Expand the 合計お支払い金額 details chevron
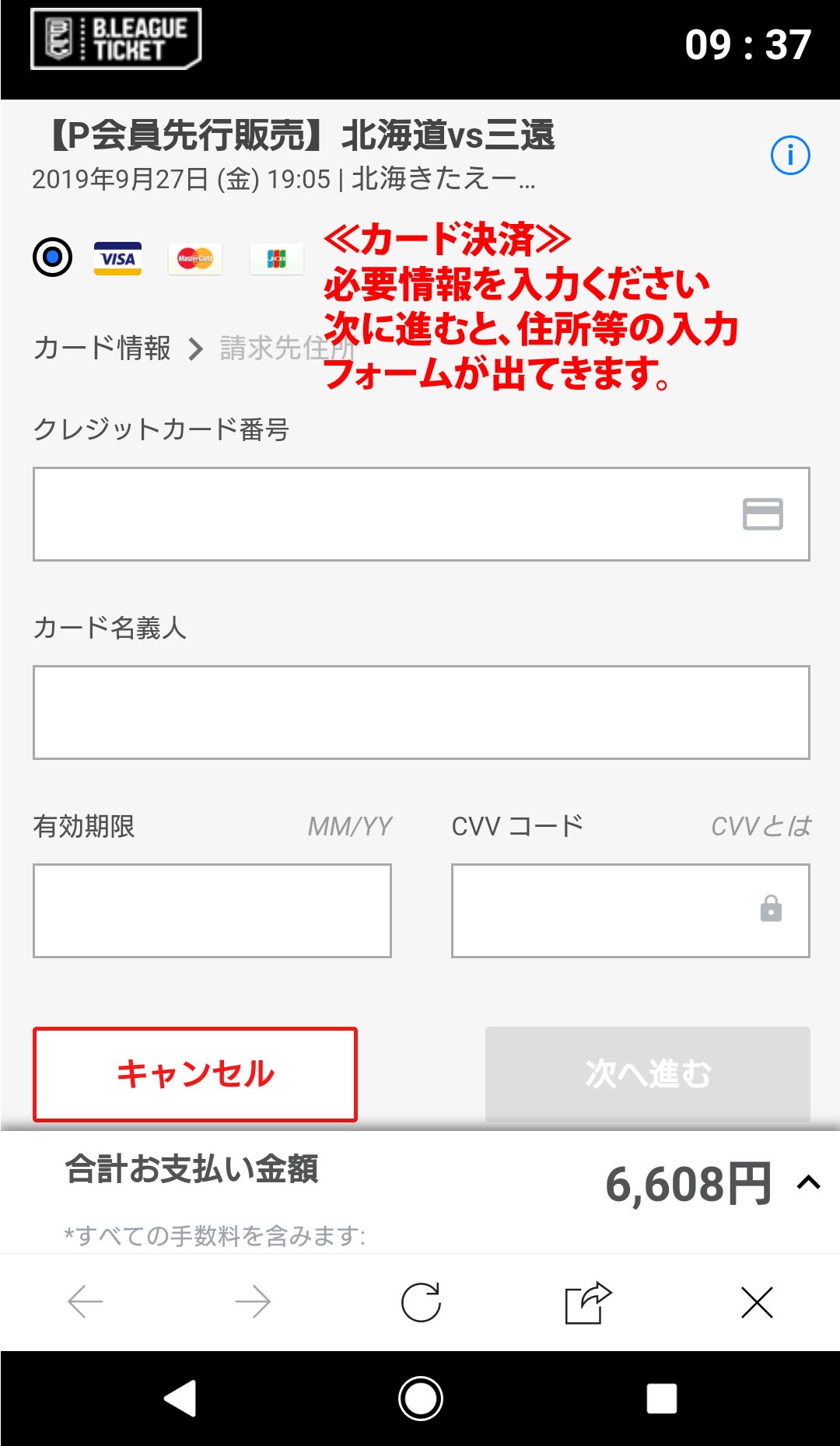 808,1183
